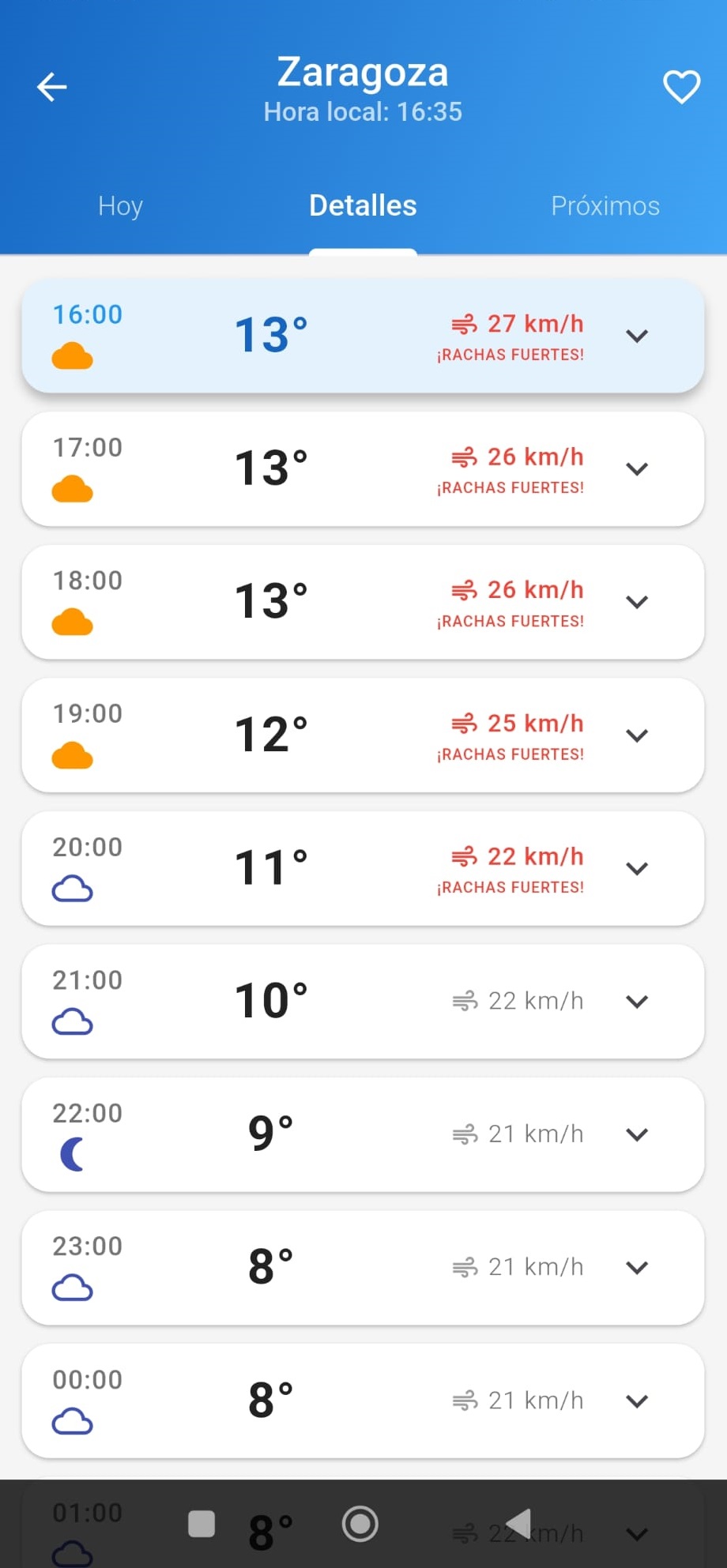Switch to the Hoy tab
Viewport: 727px width, 1568px height.
click(120, 206)
